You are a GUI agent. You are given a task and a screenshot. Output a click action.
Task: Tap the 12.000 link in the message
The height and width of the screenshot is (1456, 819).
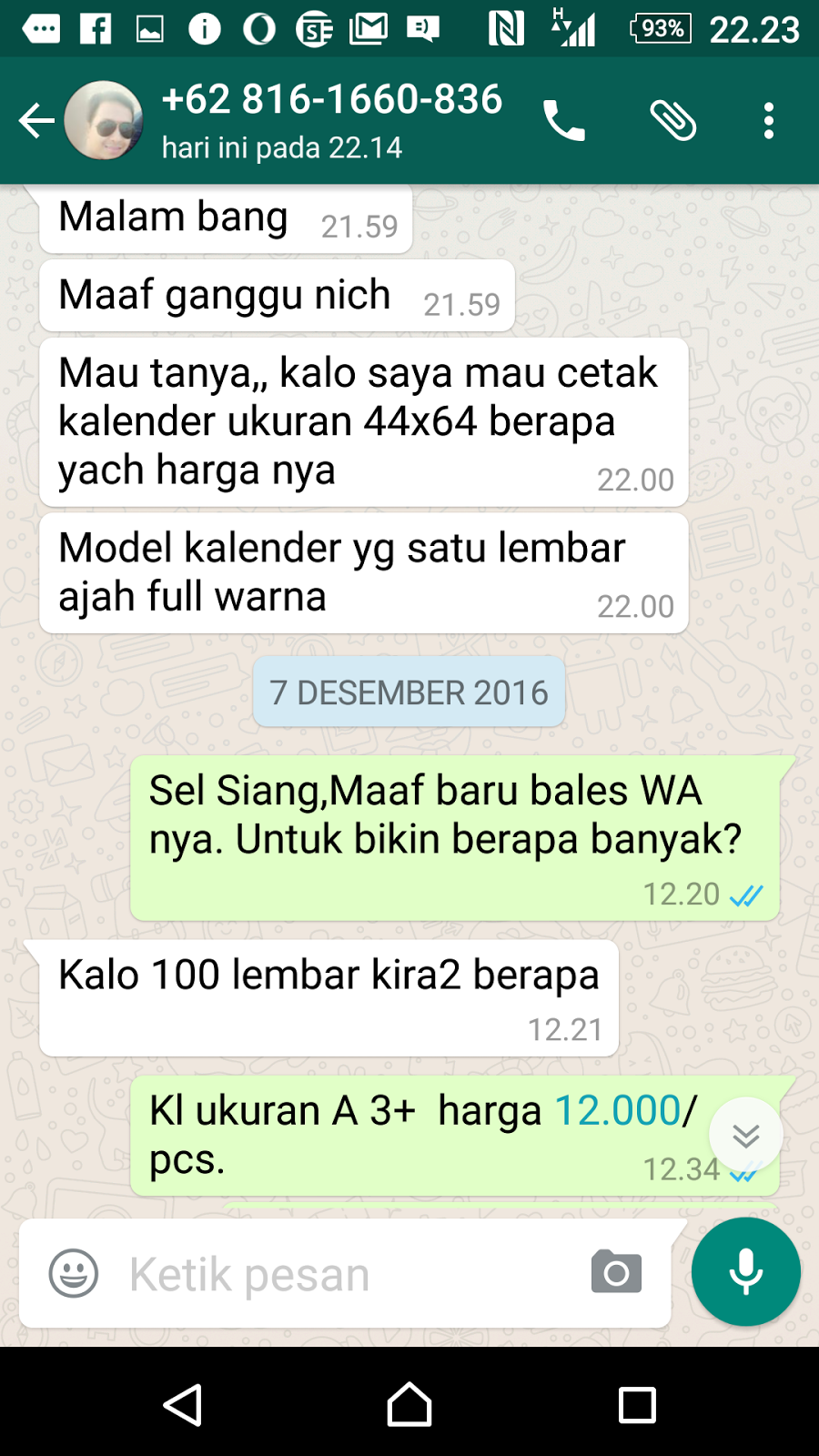617,1110
